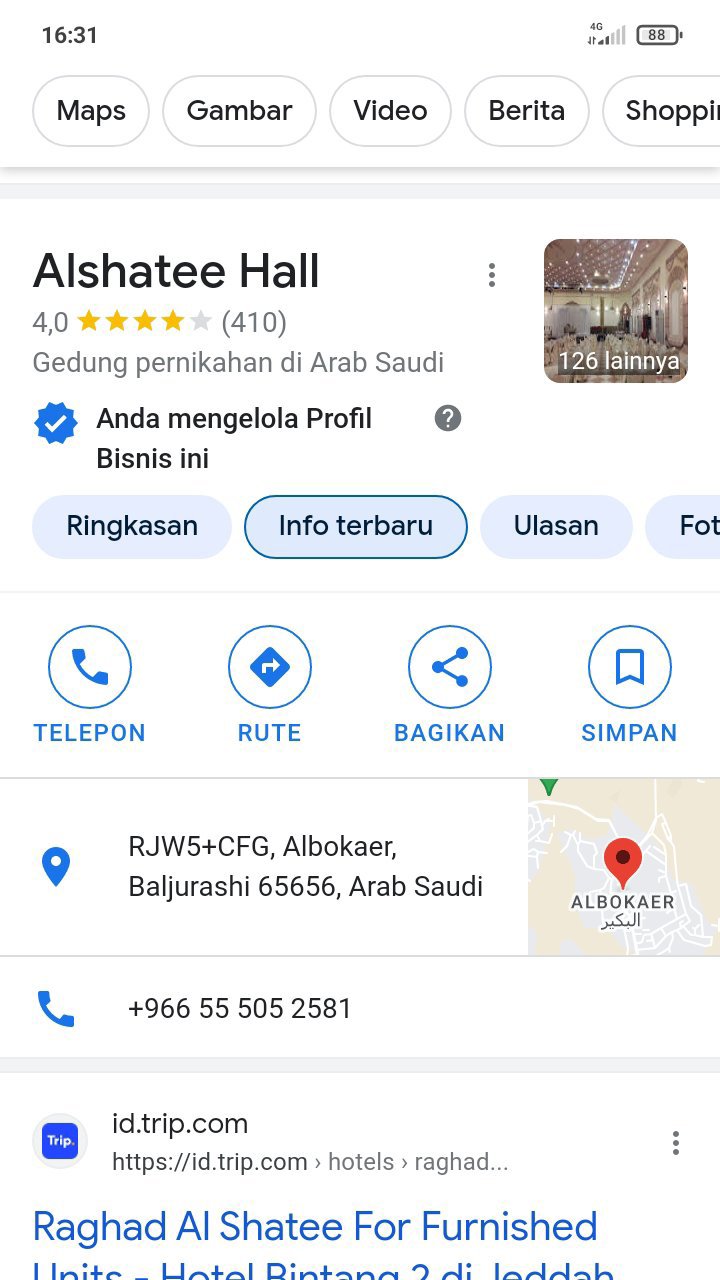Get directions with the Rute button
Screen dimensions: 720x1280
point(270,685)
